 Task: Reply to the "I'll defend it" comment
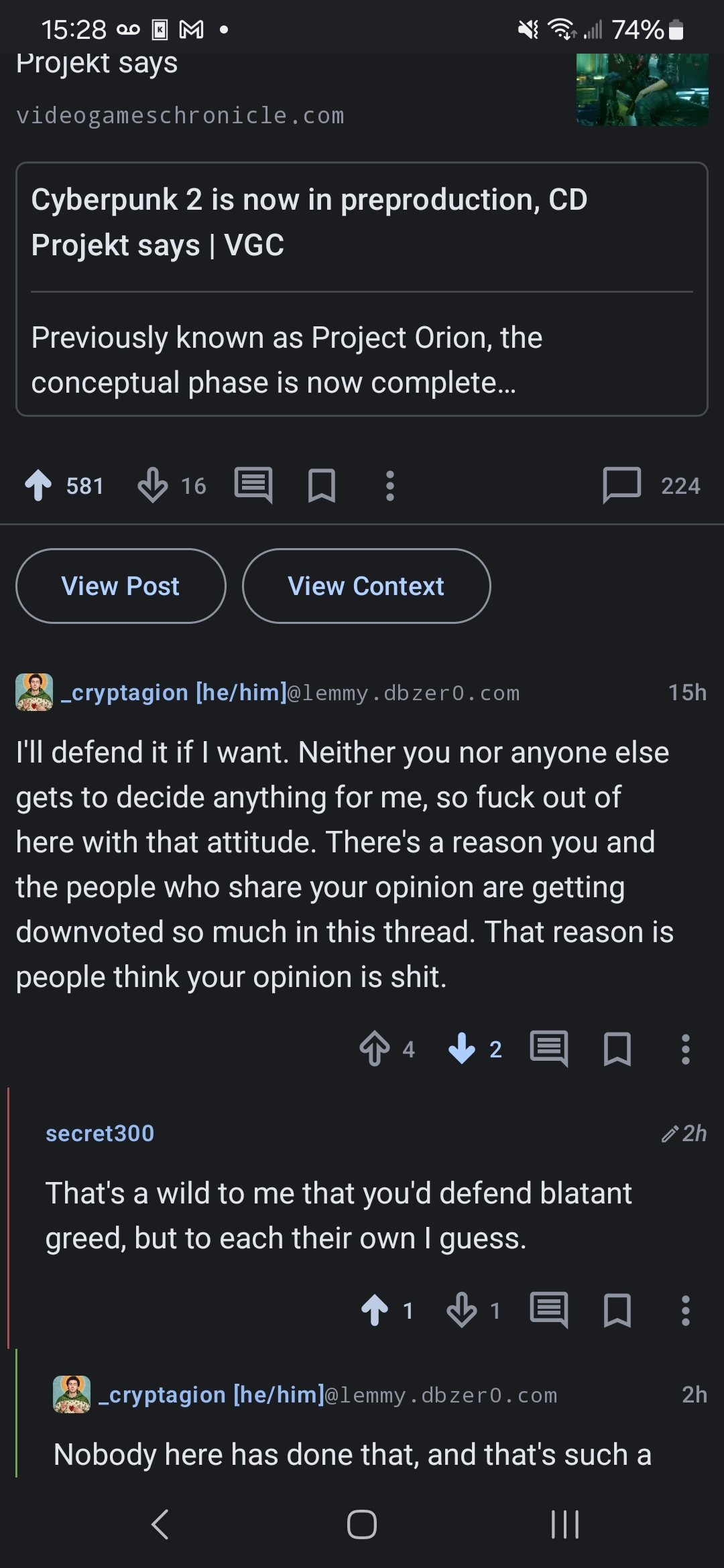point(549,1048)
